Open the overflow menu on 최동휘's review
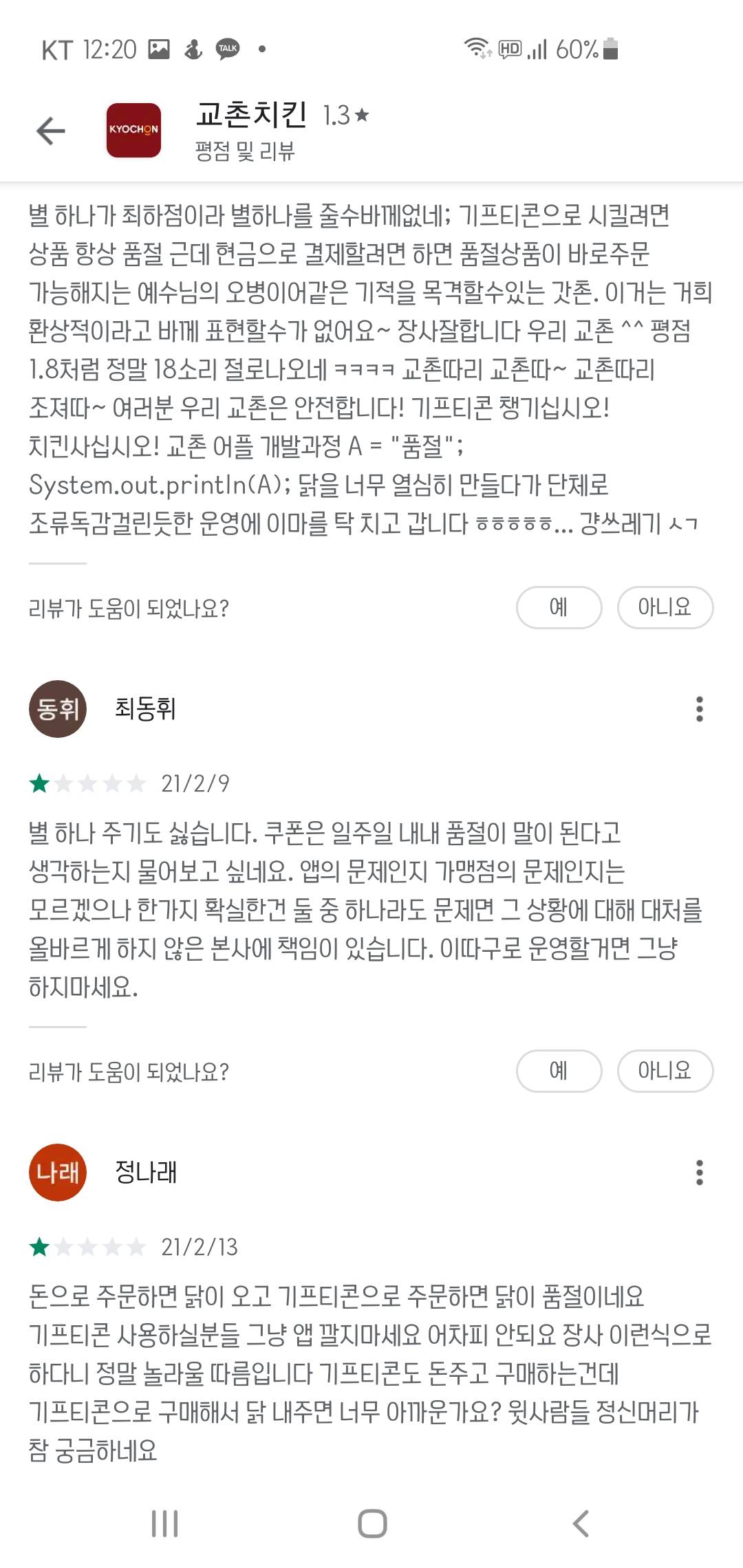The height and width of the screenshot is (1568, 743). pos(699,709)
